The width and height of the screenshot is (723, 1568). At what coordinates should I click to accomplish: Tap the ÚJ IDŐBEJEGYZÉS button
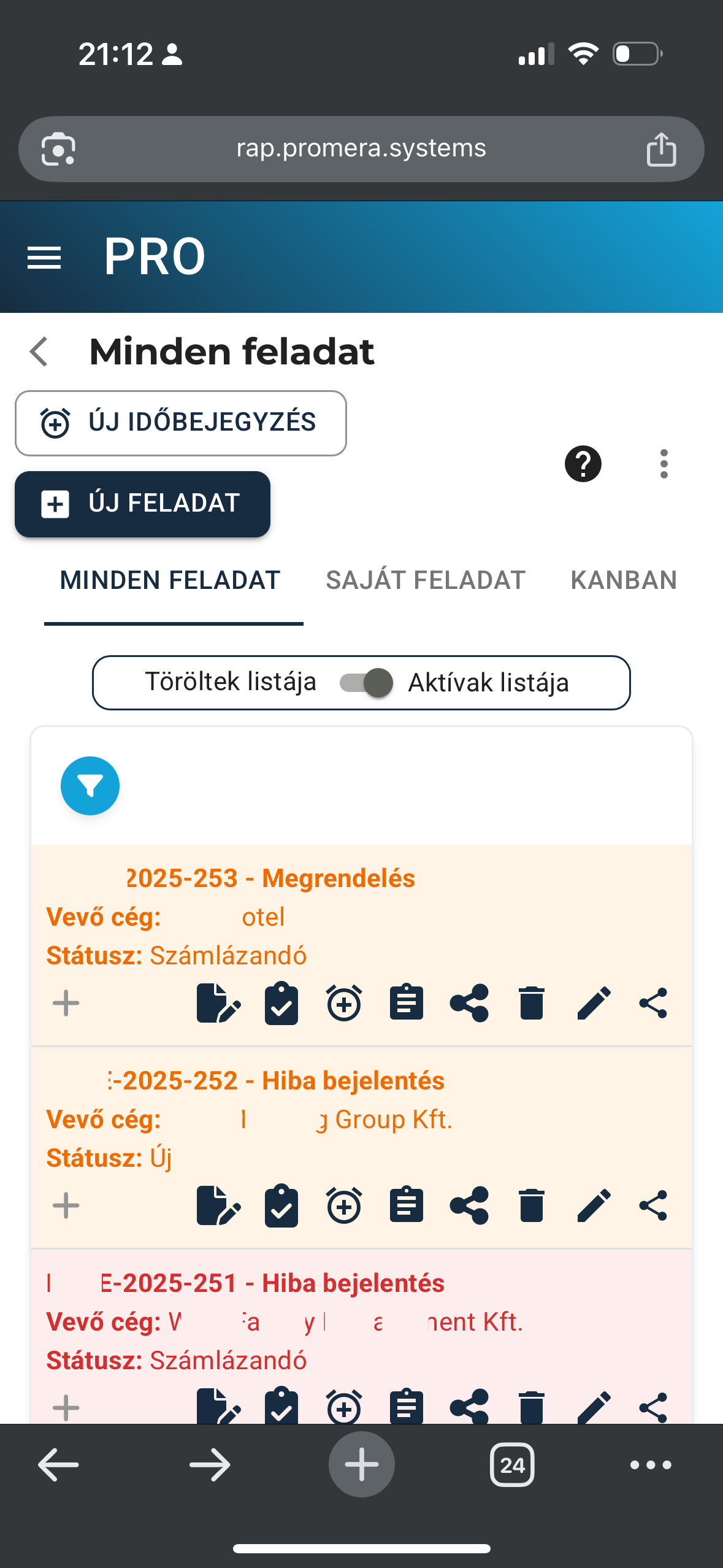[x=181, y=423]
